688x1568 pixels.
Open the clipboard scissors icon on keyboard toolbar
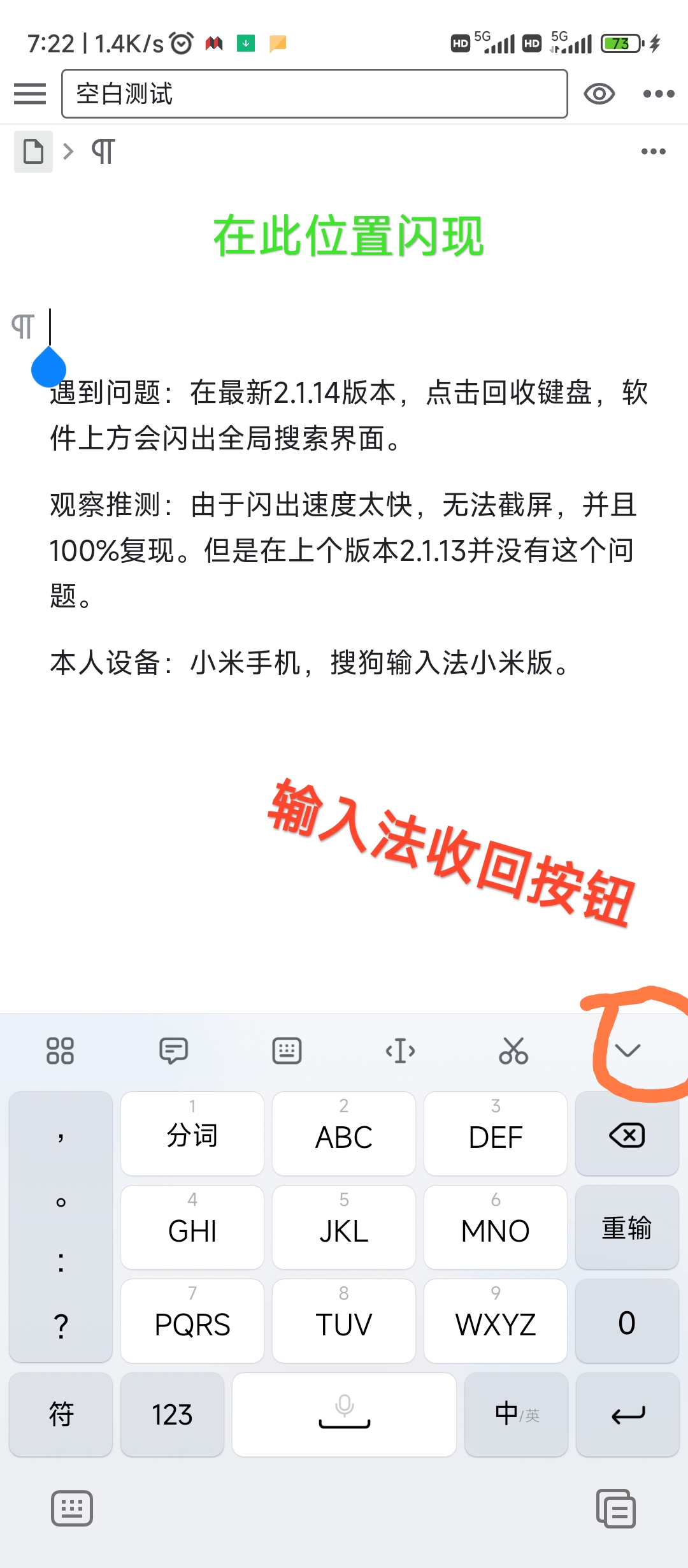click(x=513, y=1052)
